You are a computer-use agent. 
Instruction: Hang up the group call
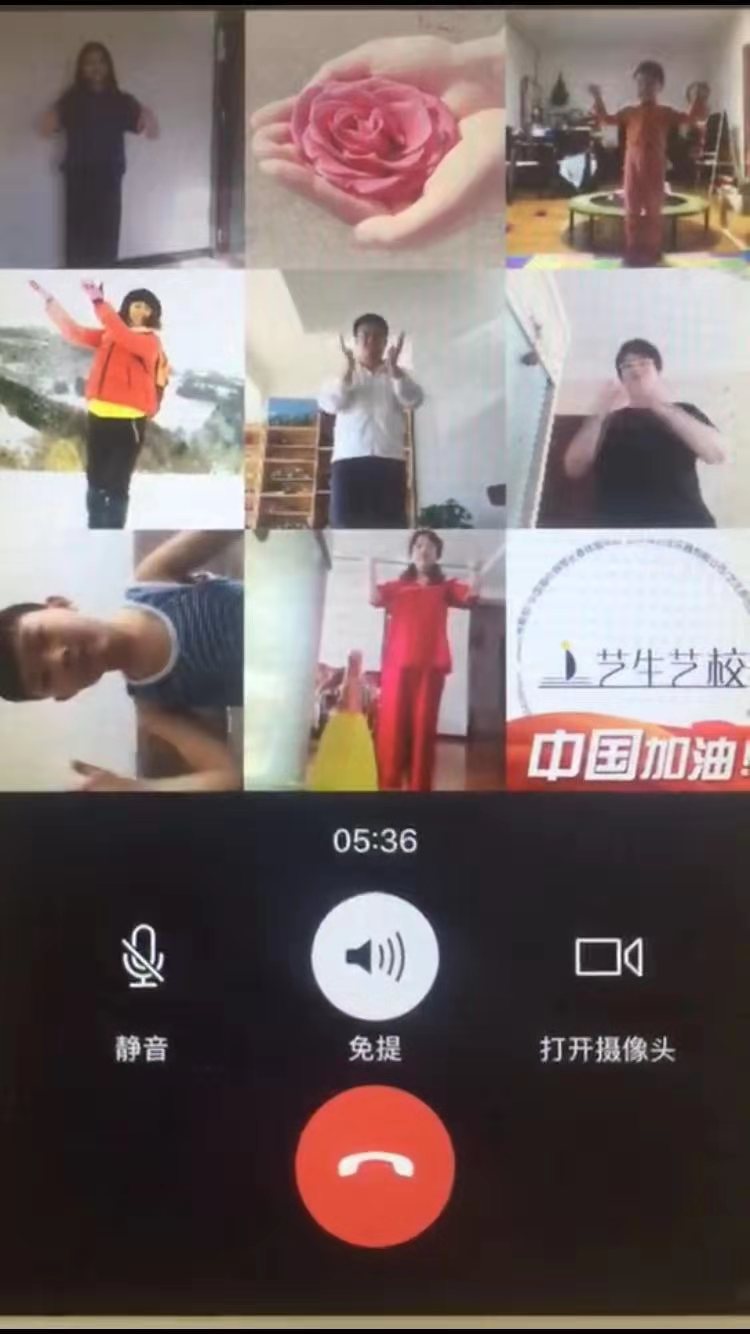pos(375,1166)
